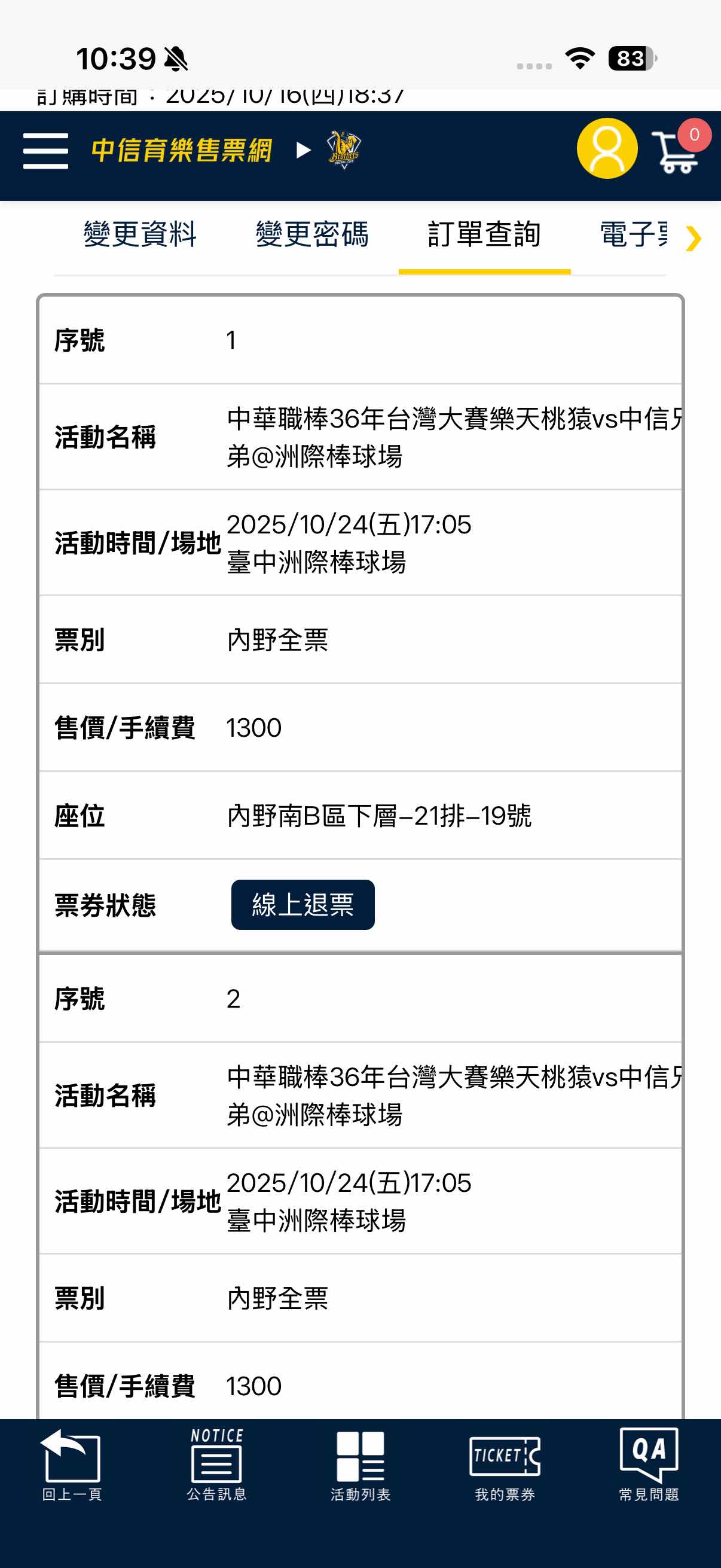Switch to the 變更密碼 tab
The height and width of the screenshot is (1568, 721).
tap(312, 235)
